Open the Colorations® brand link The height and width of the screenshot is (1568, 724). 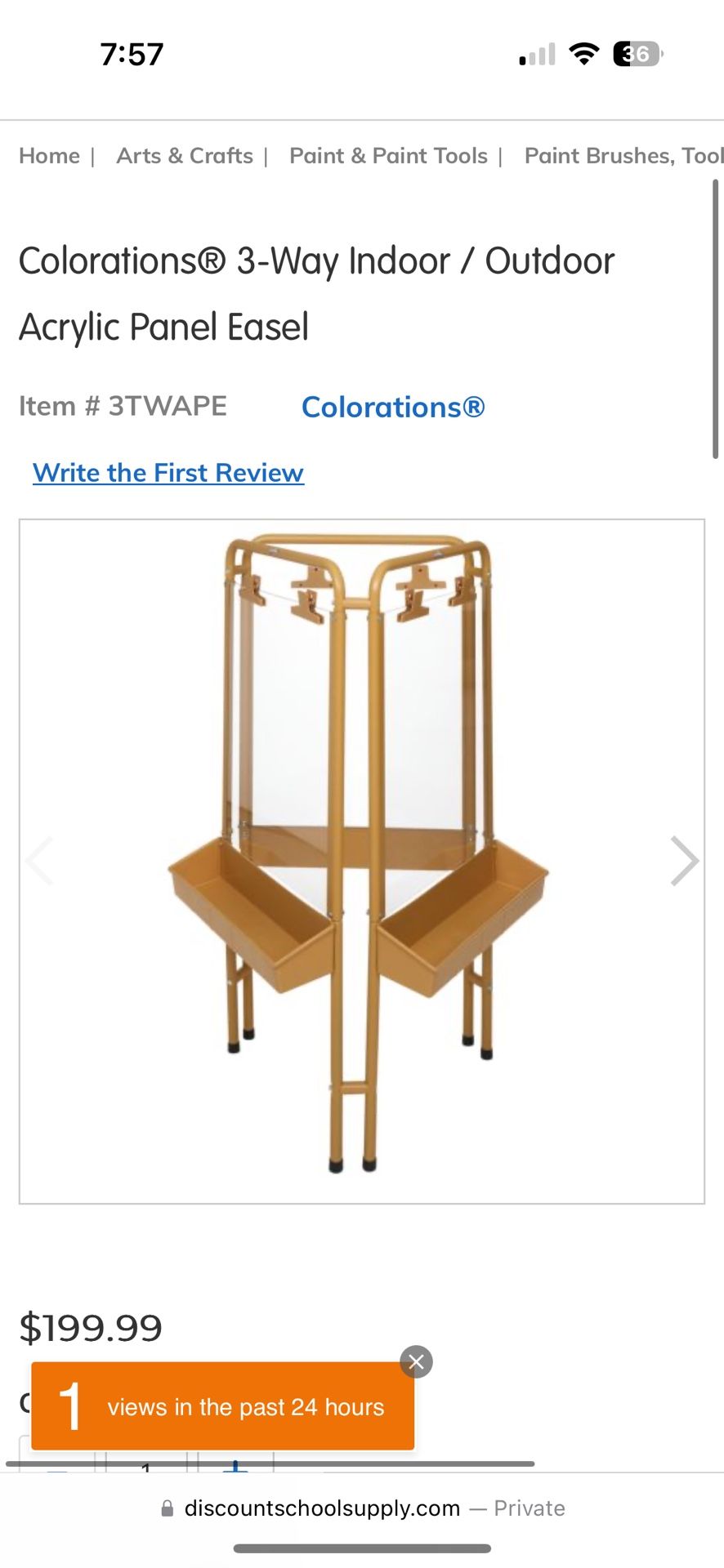tap(393, 407)
